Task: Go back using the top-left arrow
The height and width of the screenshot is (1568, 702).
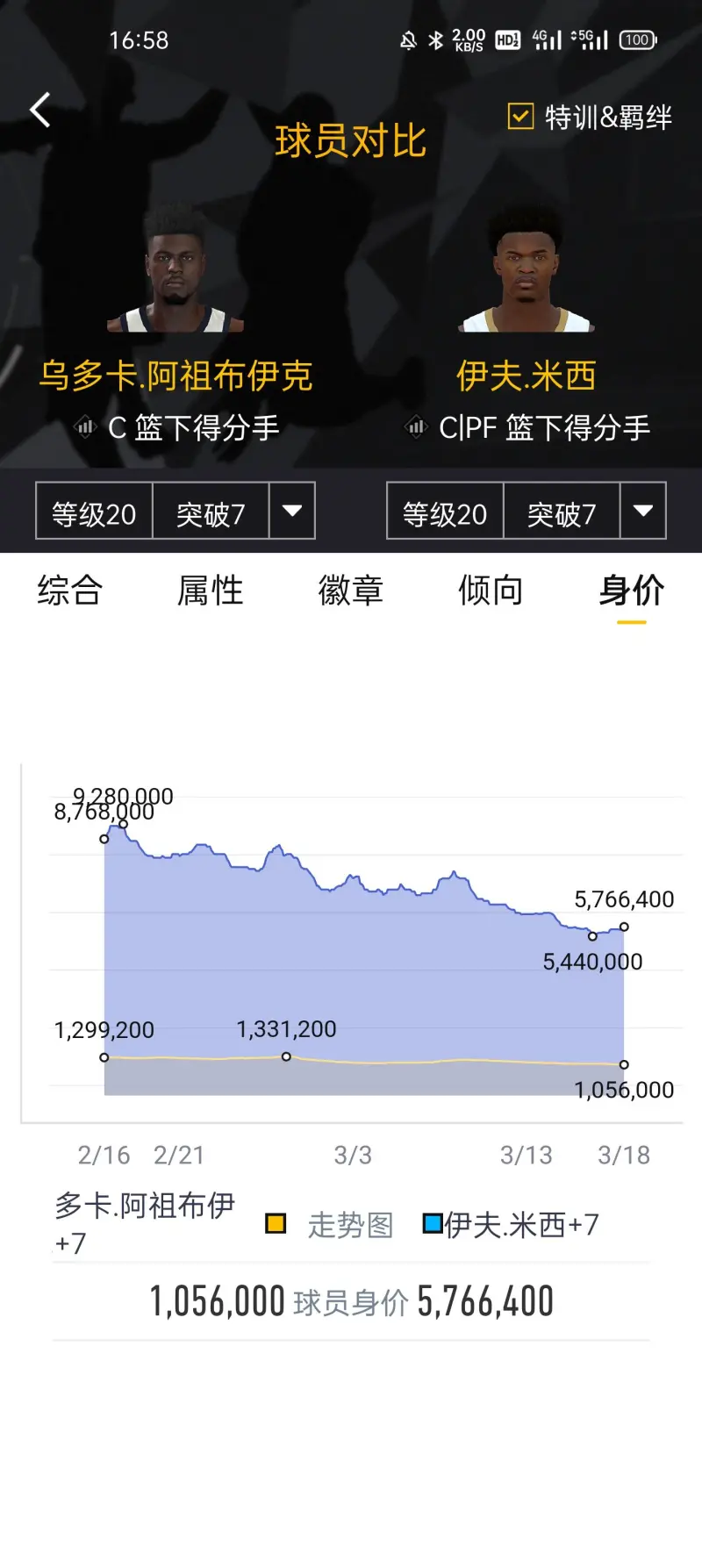Action: 40,111
